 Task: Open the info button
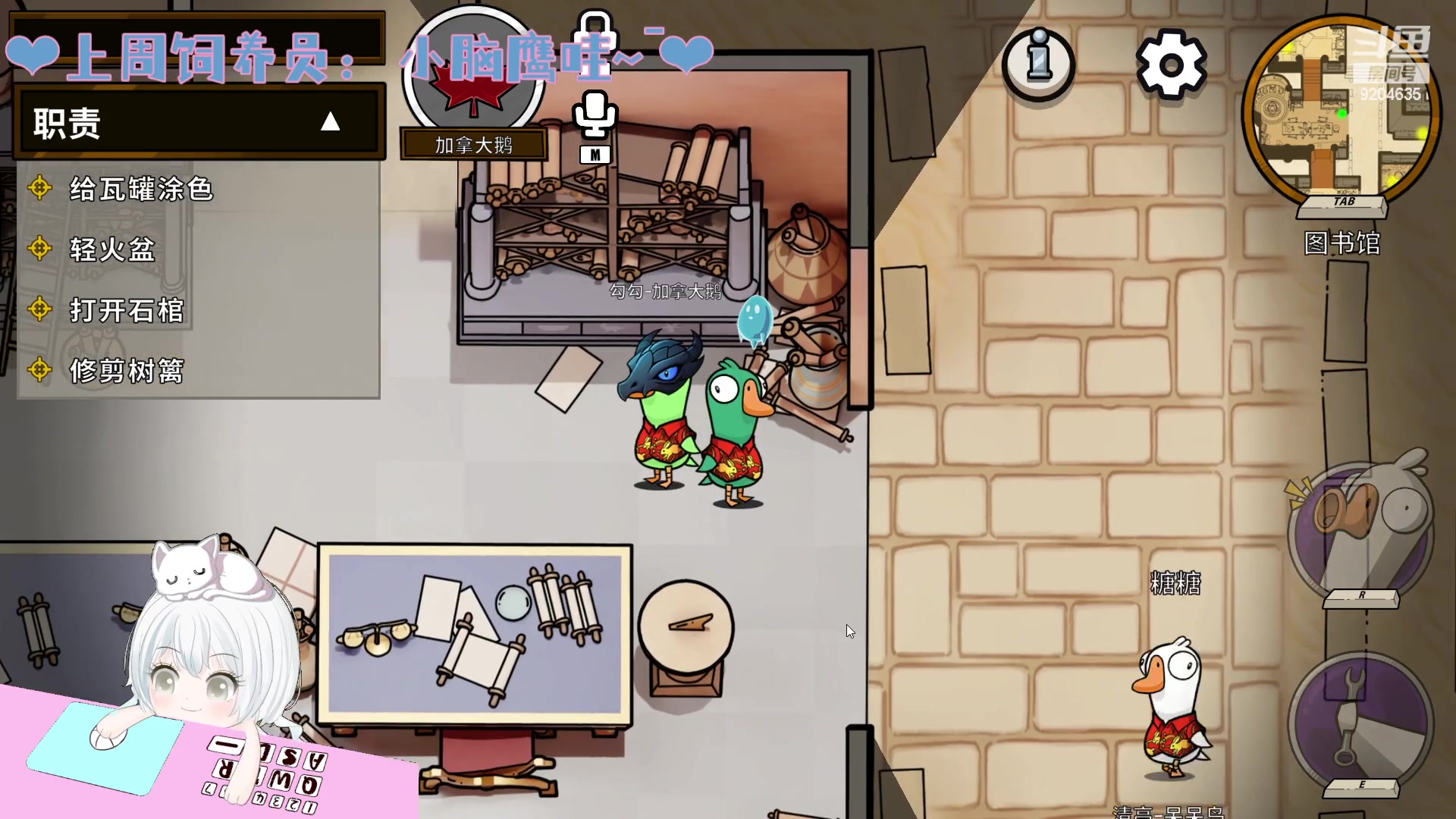point(1039,64)
